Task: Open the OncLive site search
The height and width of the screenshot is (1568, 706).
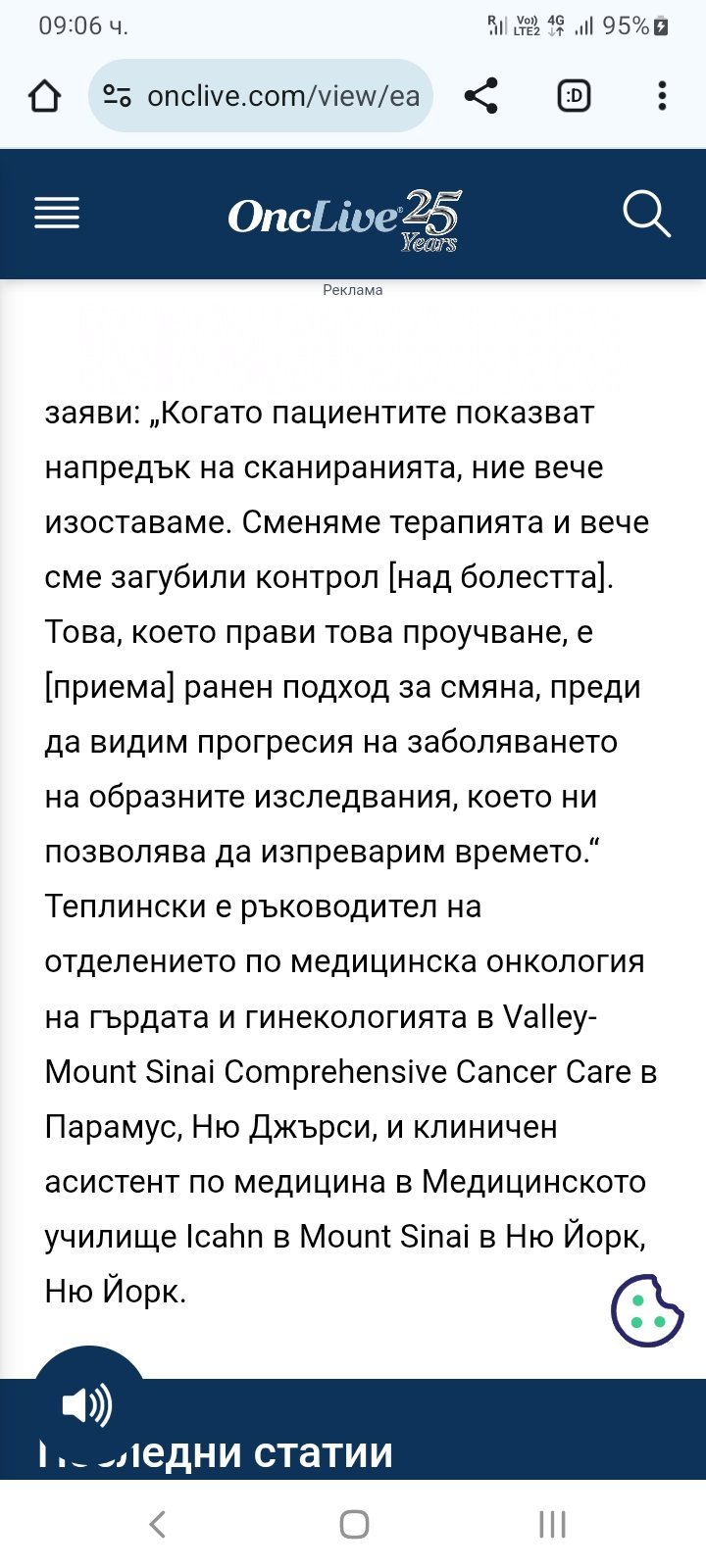Action: click(646, 214)
